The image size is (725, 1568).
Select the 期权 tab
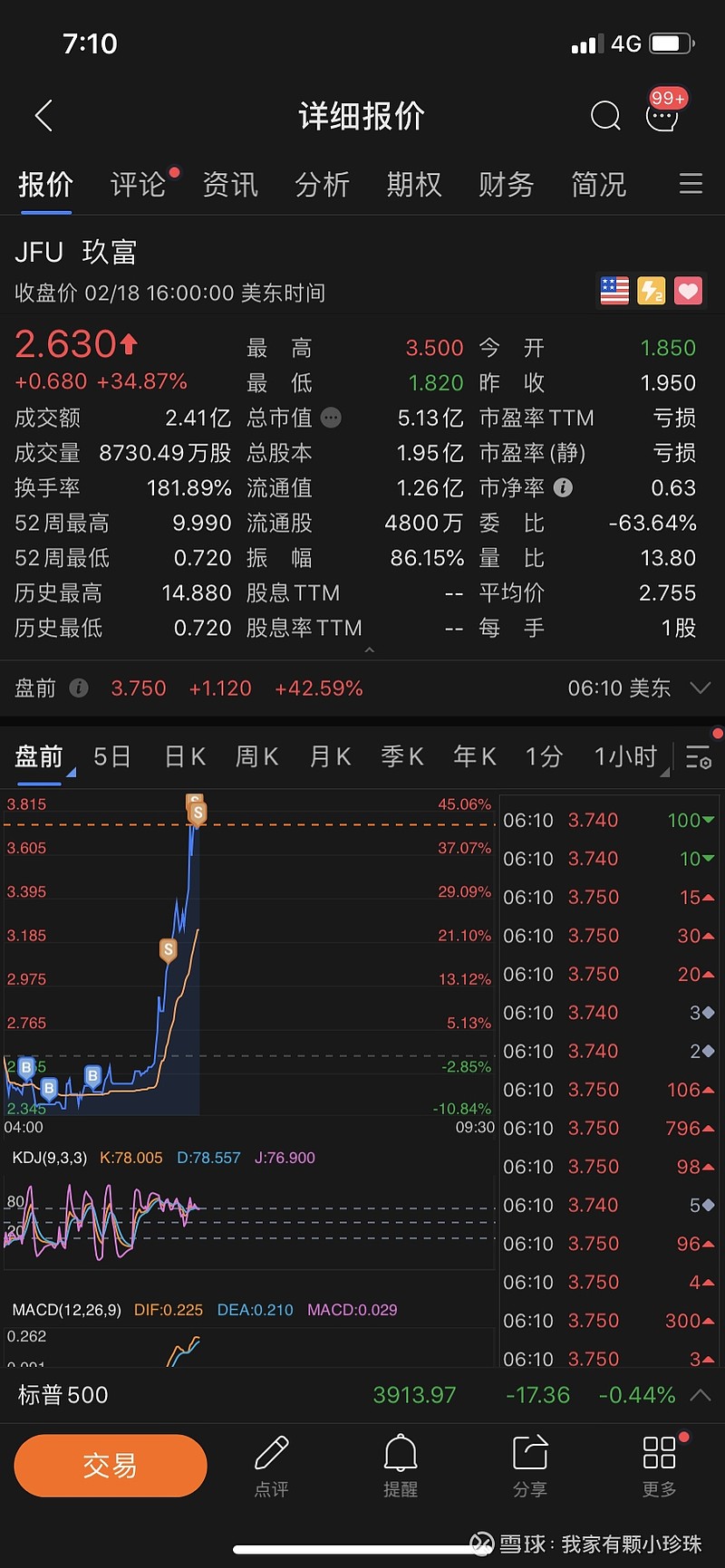tap(414, 185)
